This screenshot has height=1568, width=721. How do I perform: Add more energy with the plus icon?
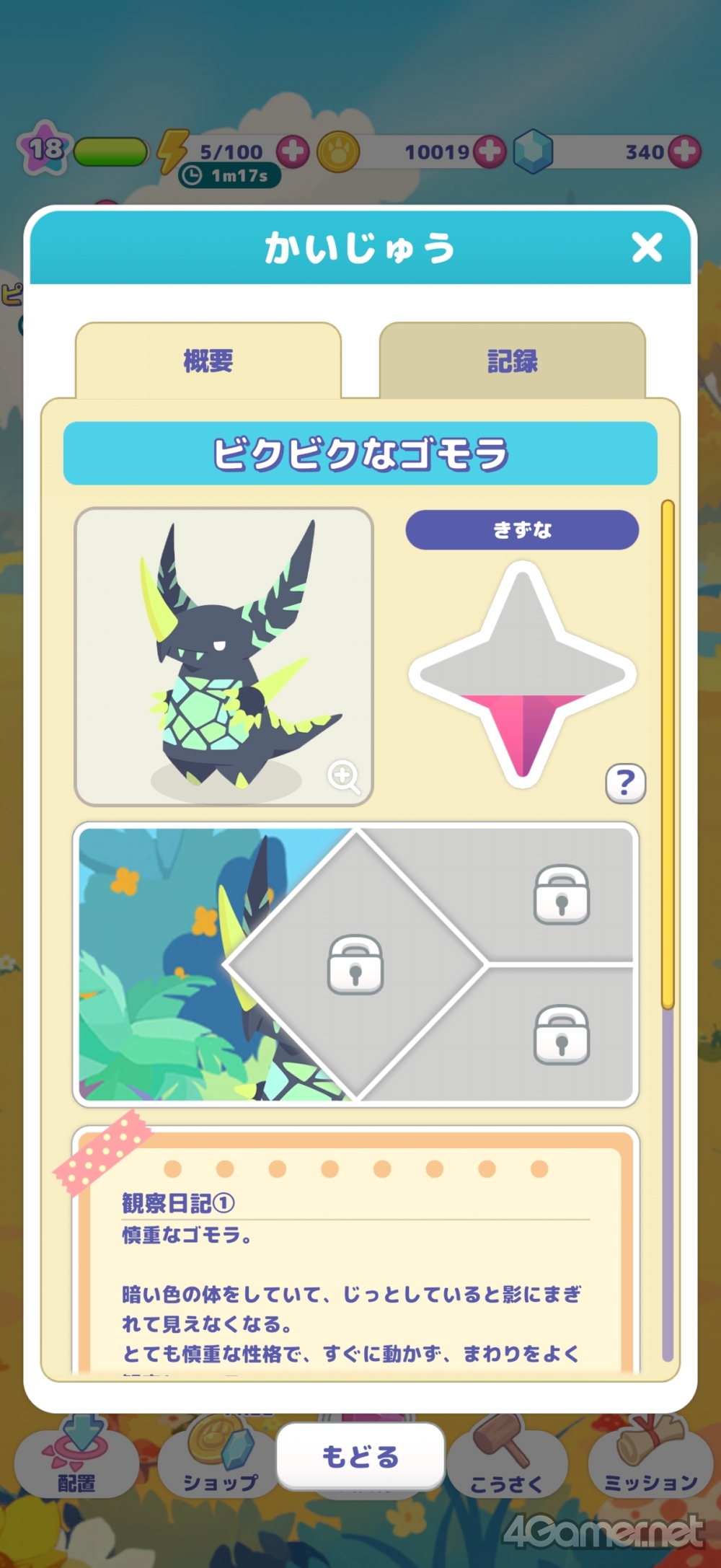pos(293,151)
